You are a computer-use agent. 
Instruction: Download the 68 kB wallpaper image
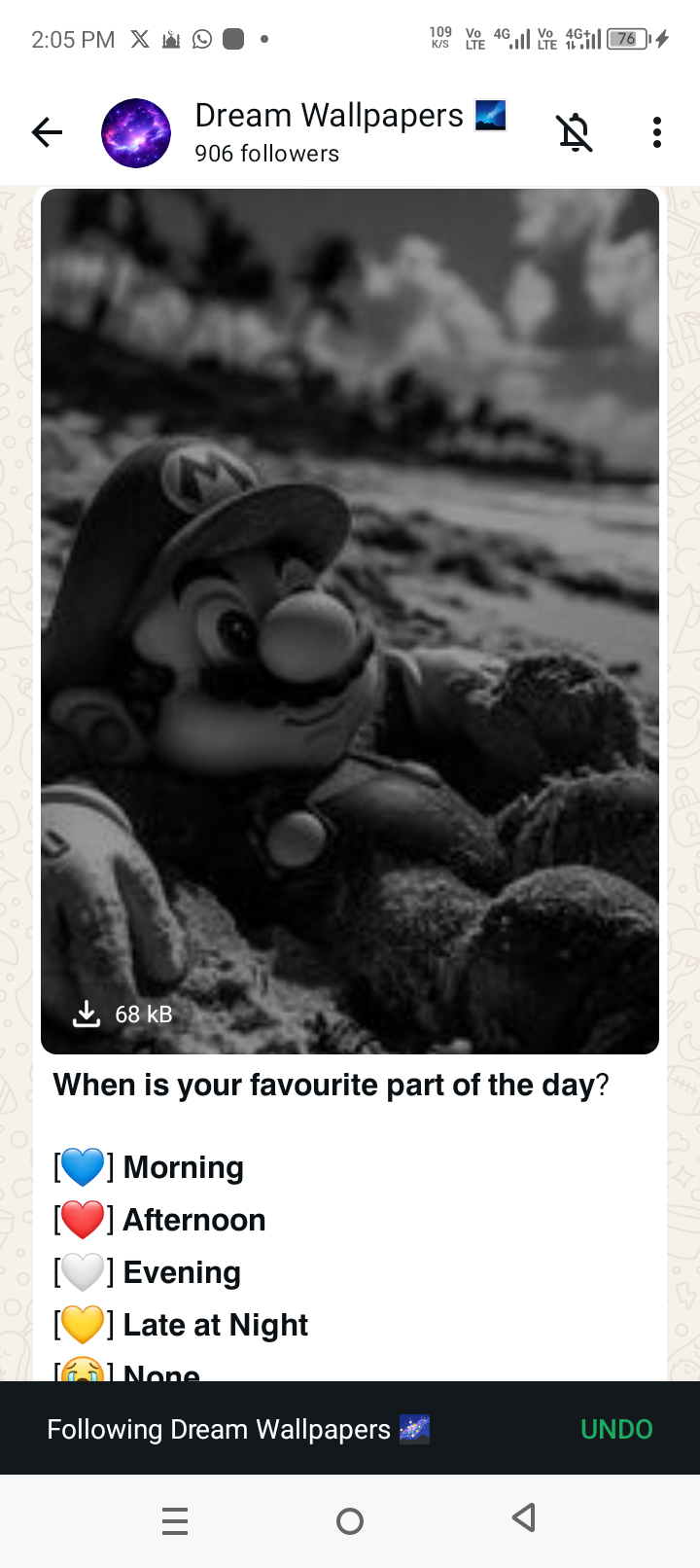(87, 1014)
